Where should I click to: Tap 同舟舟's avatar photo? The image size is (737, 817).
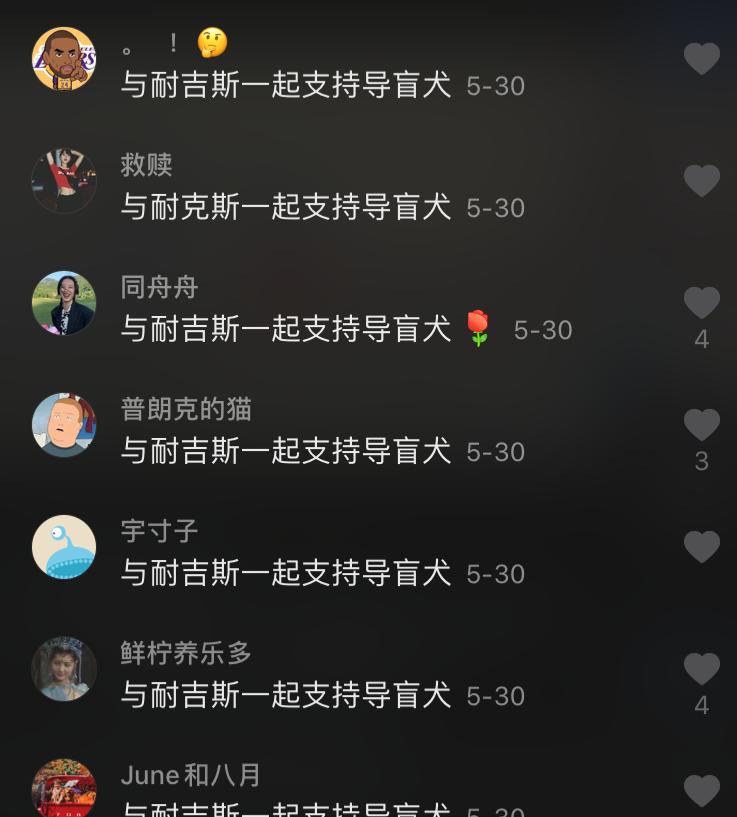[x=64, y=304]
